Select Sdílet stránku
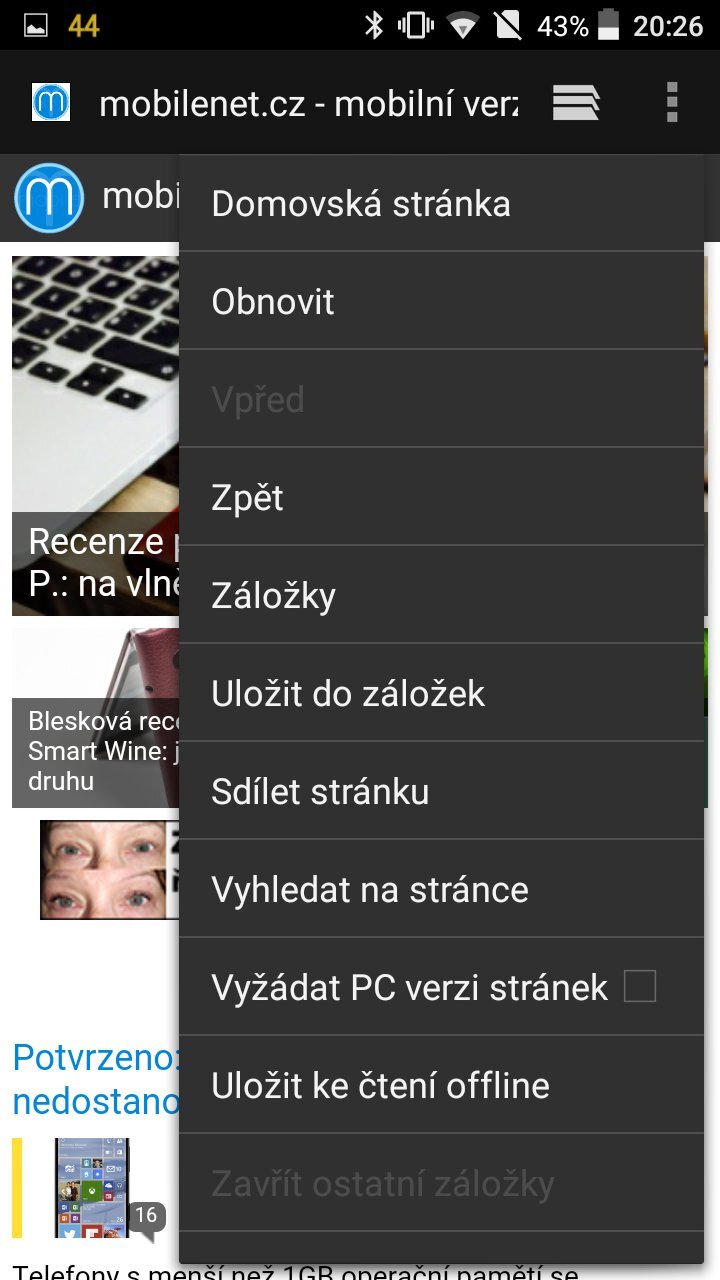720x1280 pixels. point(320,791)
